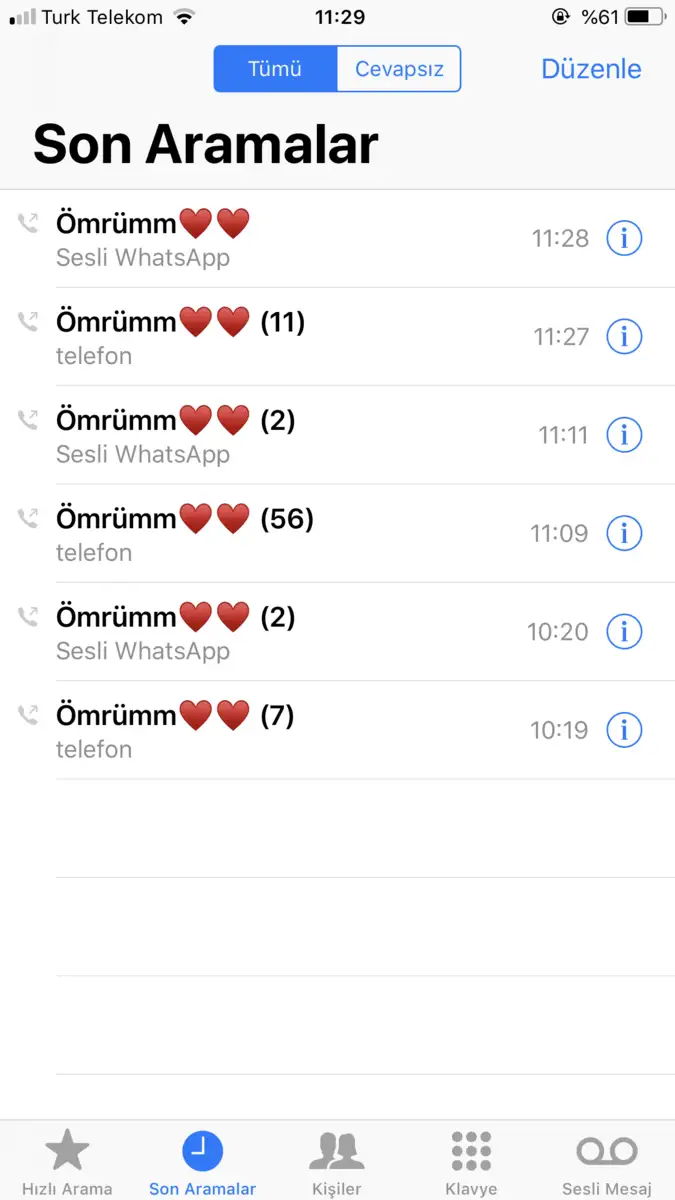Select the Tümü segment

click(x=275, y=70)
